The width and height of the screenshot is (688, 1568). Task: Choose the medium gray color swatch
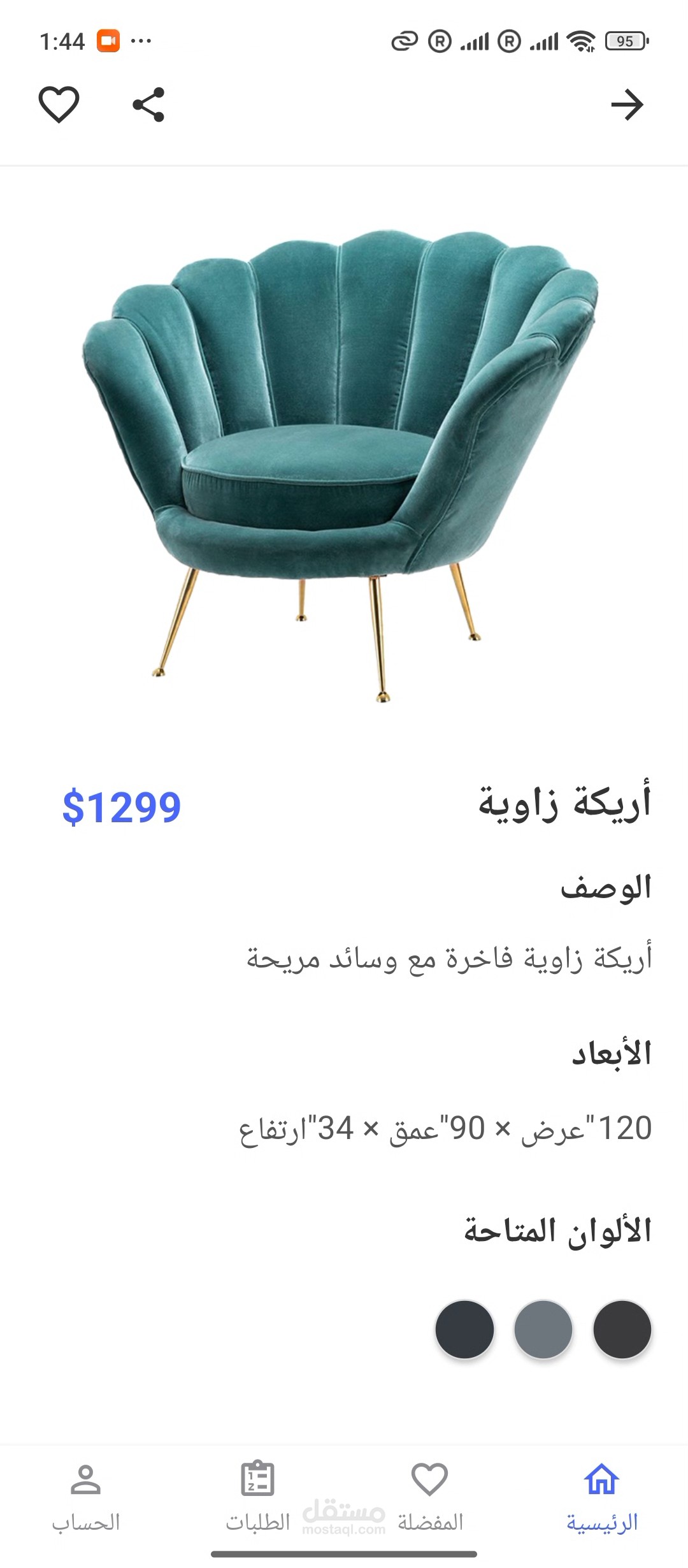[543, 1330]
